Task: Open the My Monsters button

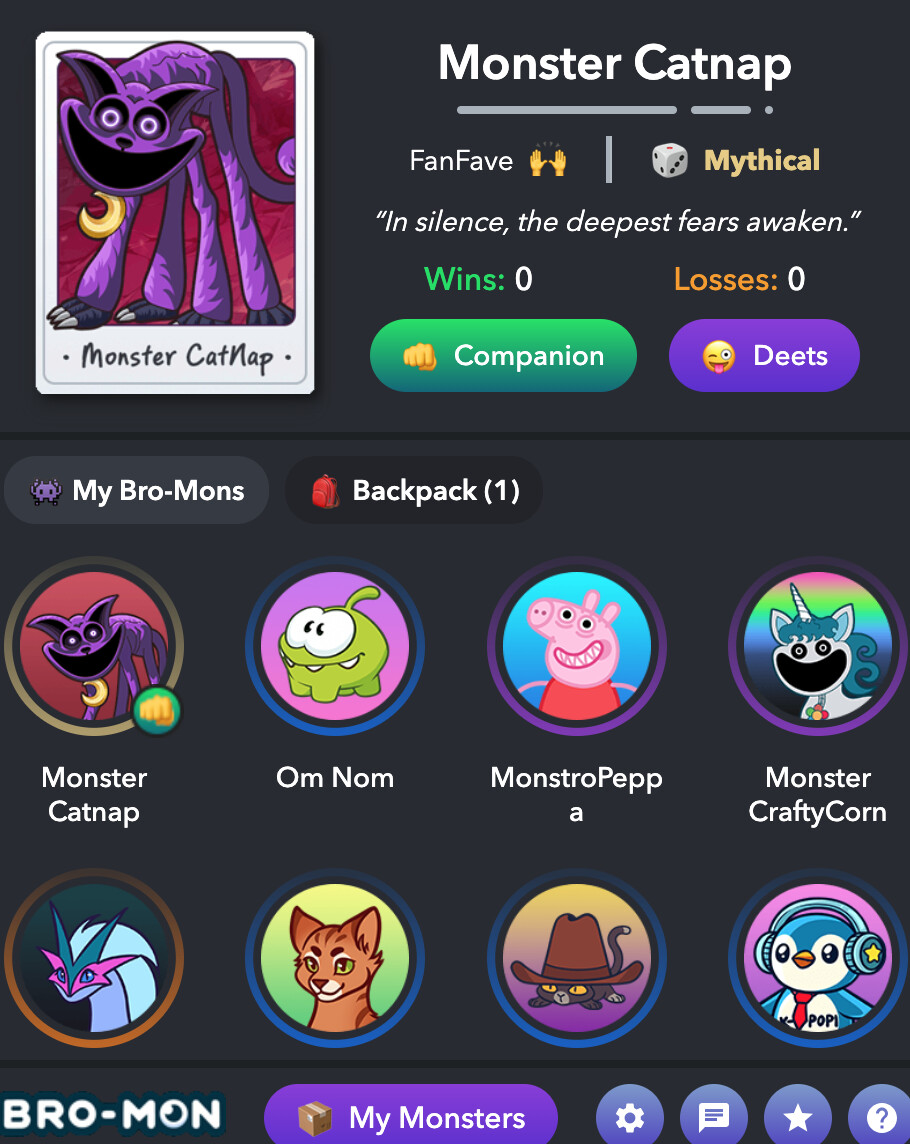Action: click(411, 1117)
